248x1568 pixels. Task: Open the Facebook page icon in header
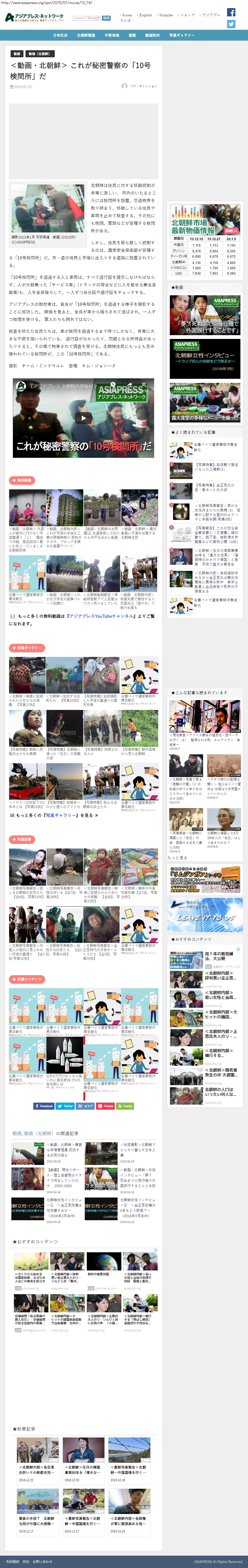[231, 12]
